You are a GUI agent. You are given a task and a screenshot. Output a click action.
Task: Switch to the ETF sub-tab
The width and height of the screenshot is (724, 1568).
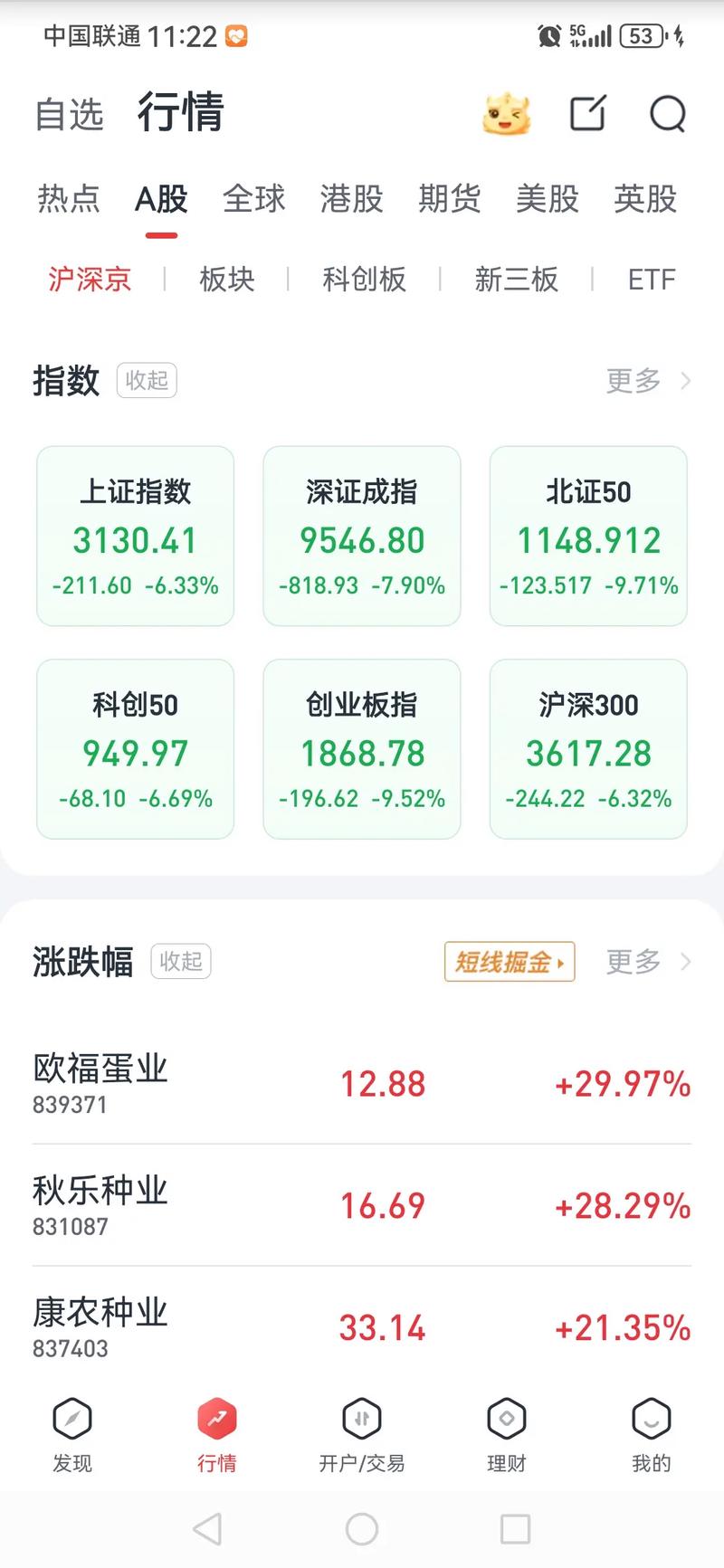[652, 280]
